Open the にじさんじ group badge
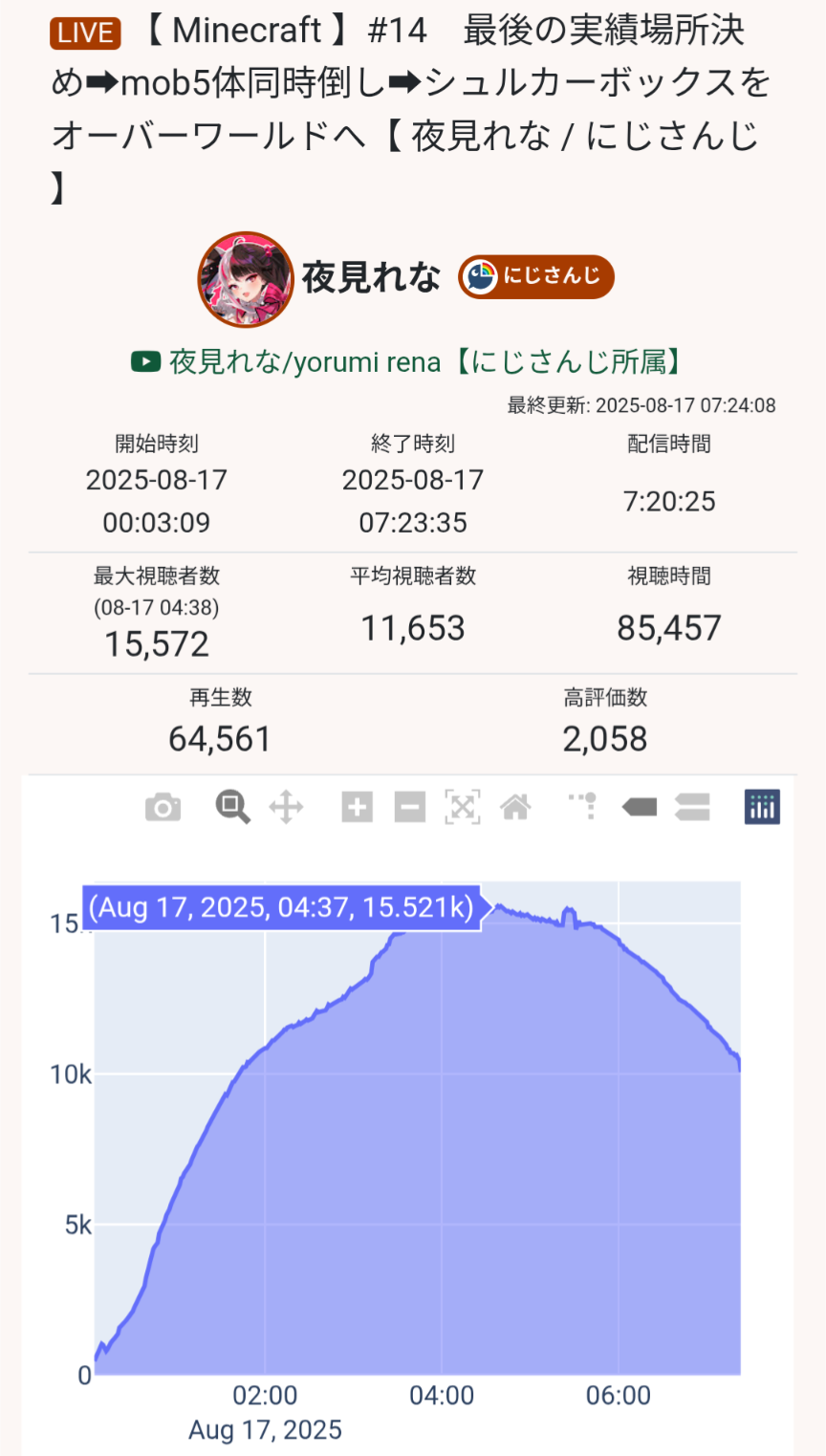 [535, 277]
